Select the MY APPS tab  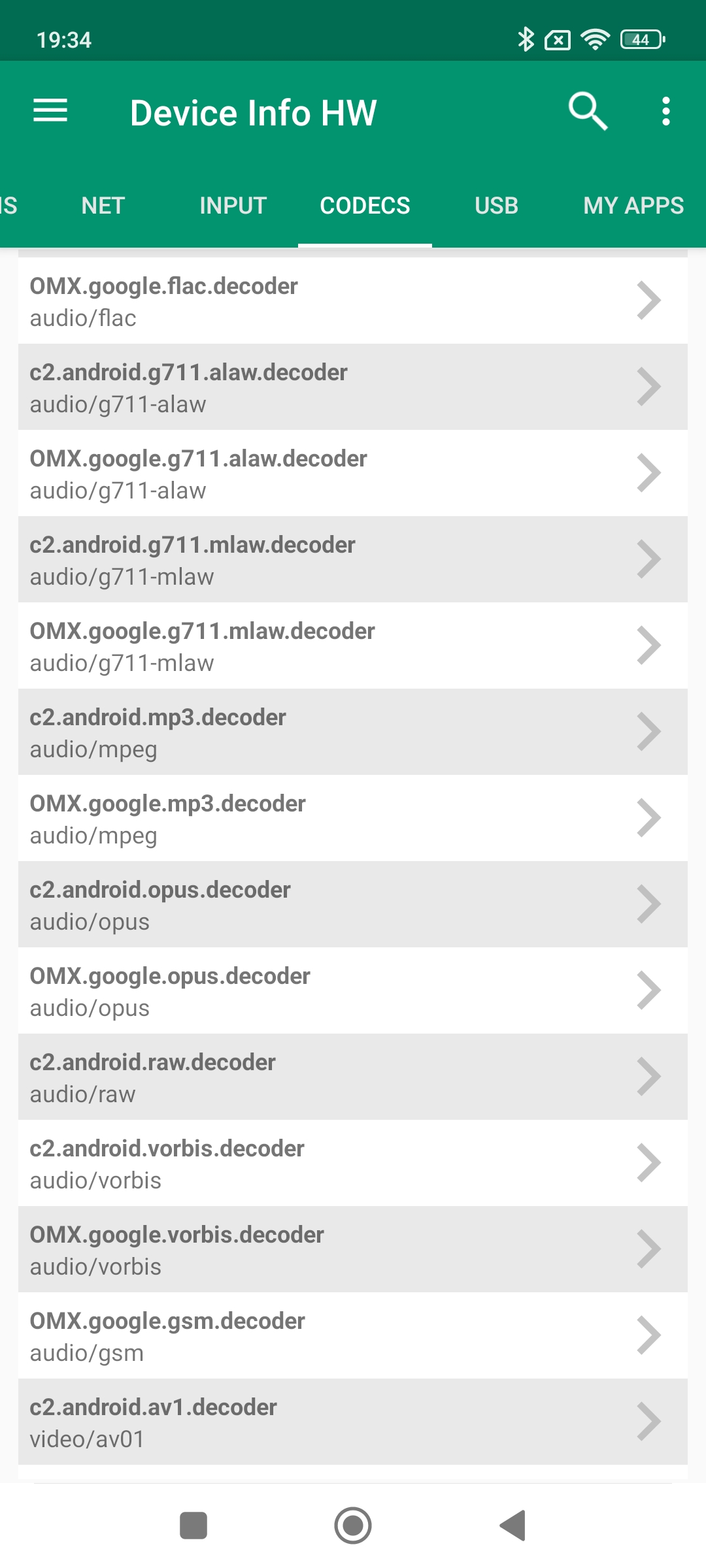click(x=633, y=206)
